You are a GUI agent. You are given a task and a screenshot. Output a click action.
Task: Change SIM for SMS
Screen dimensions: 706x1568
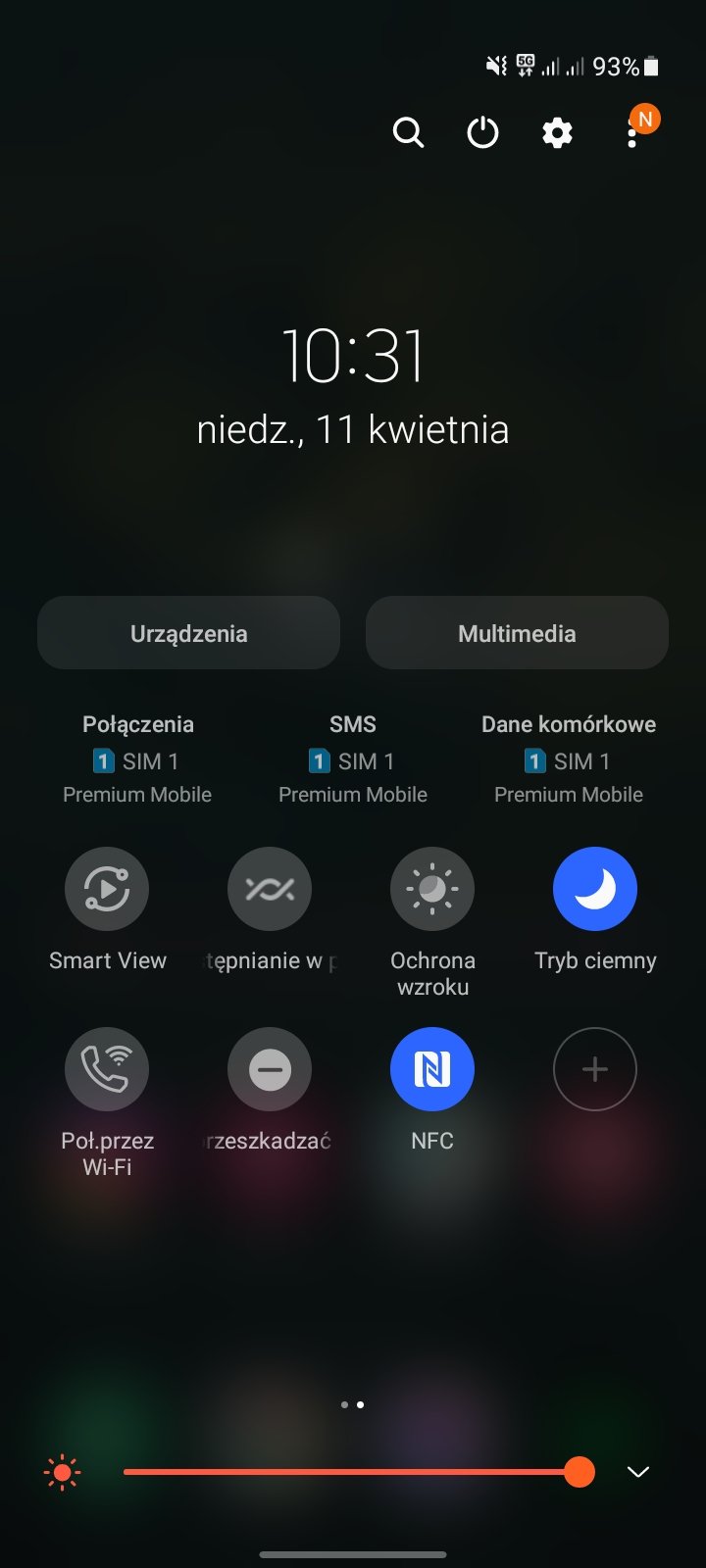coord(353,760)
